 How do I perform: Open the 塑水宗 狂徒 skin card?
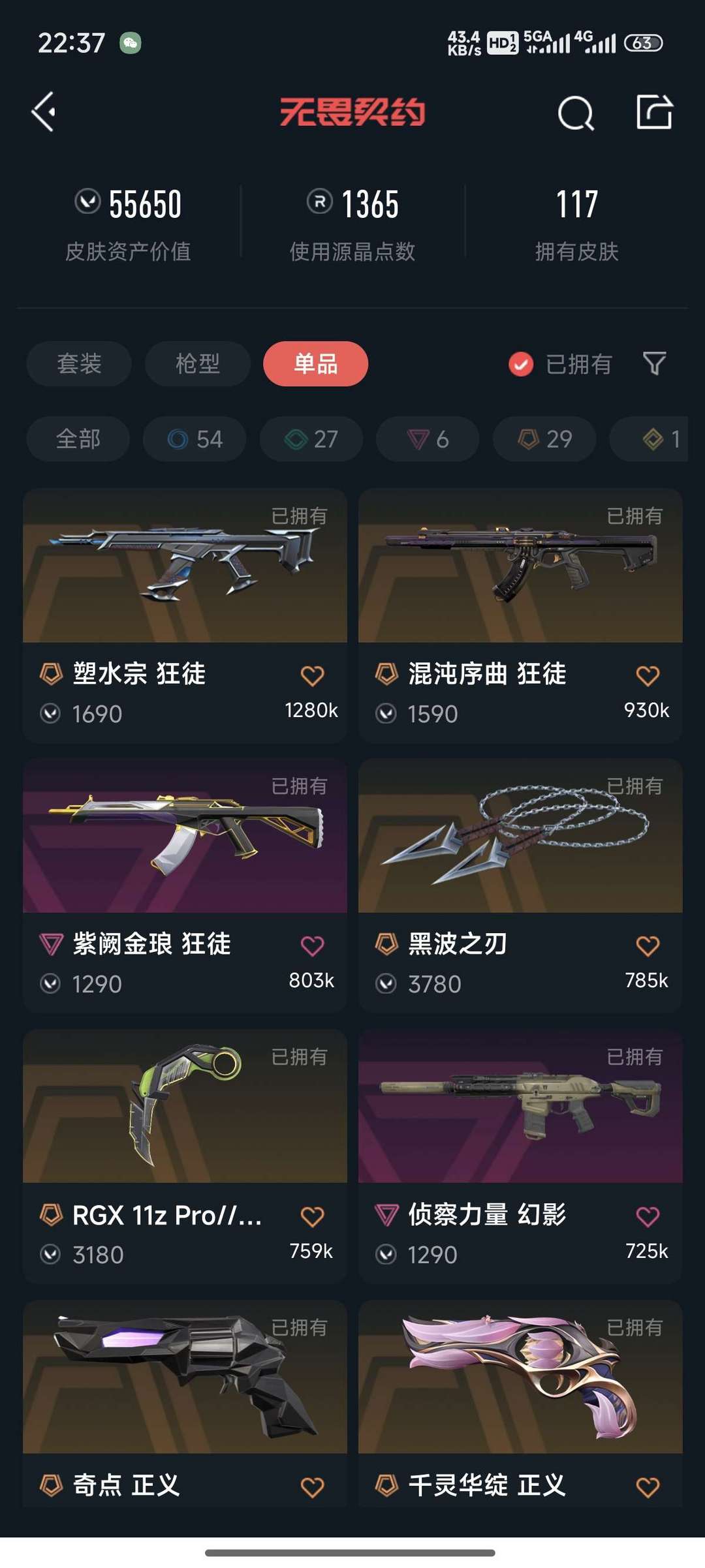185,615
